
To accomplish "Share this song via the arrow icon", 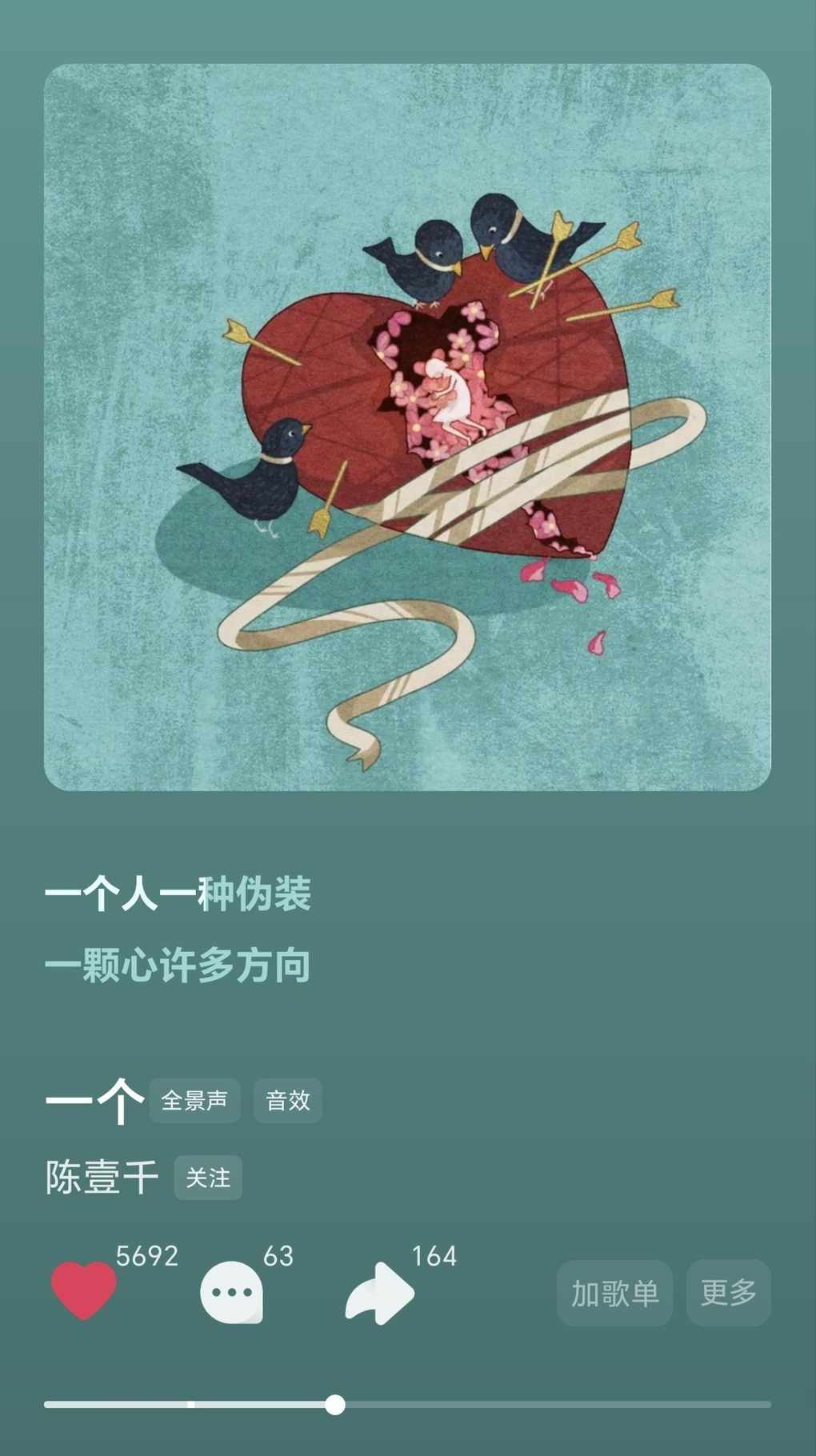I will [x=379, y=1292].
